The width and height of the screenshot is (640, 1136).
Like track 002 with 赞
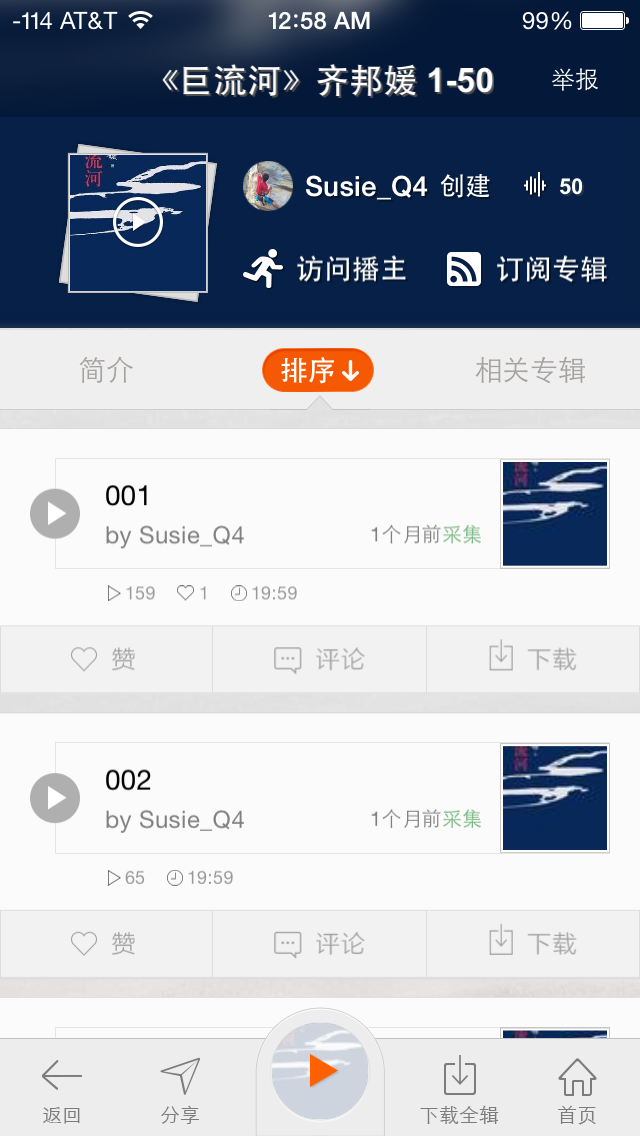click(x=105, y=943)
